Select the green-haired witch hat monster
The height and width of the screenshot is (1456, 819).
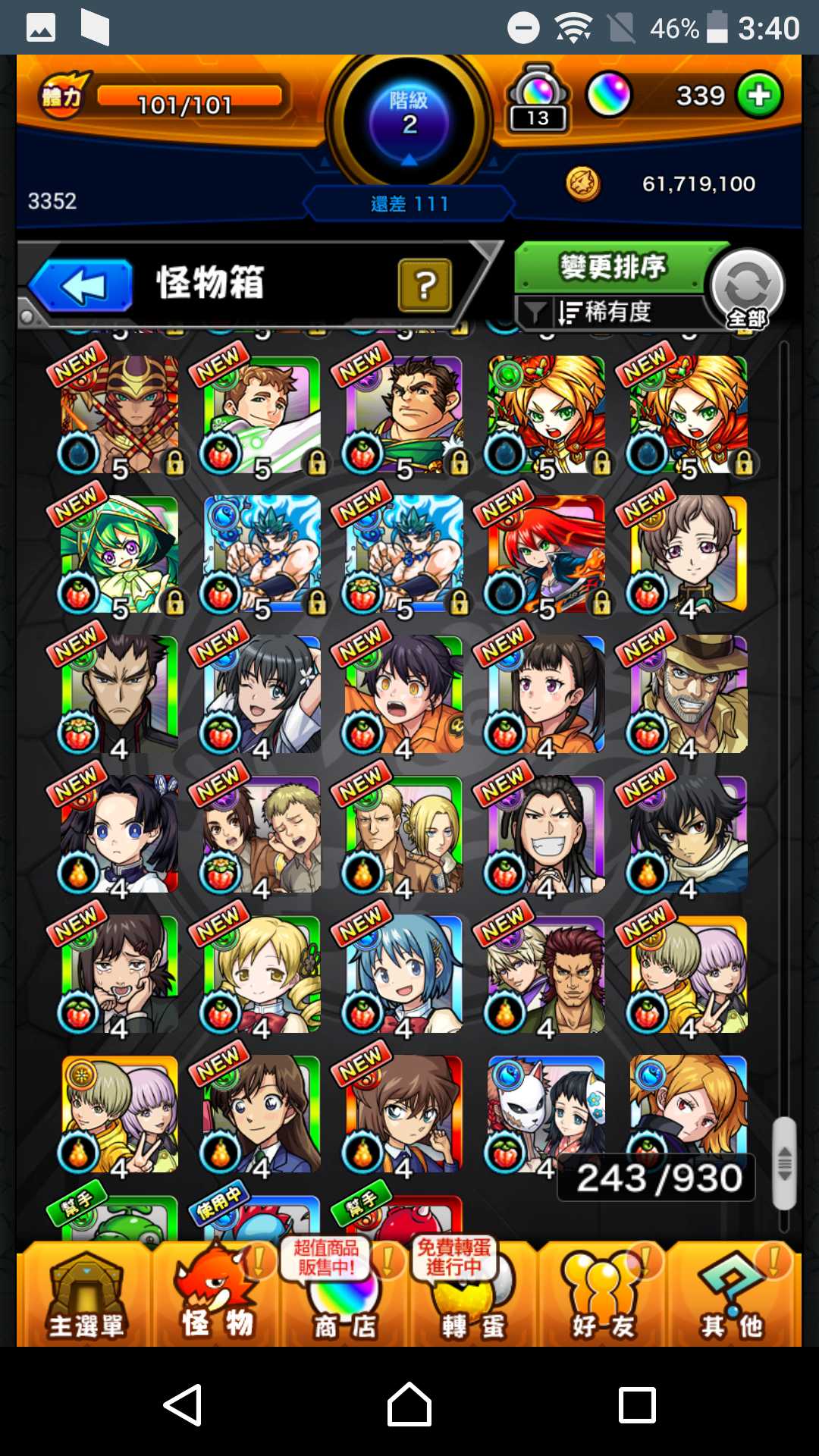click(x=120, y=555)
